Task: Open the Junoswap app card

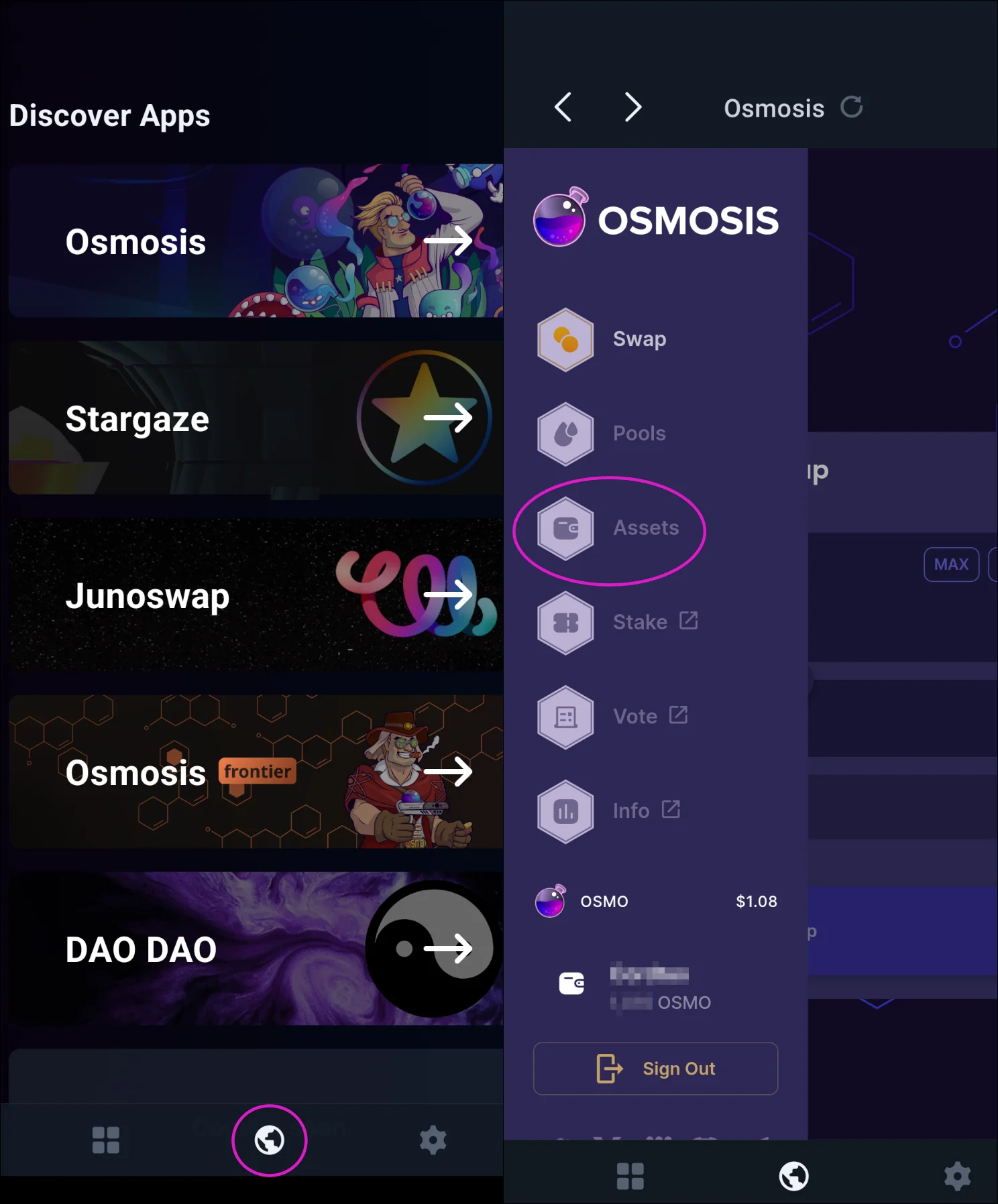Action: [256, 595]
